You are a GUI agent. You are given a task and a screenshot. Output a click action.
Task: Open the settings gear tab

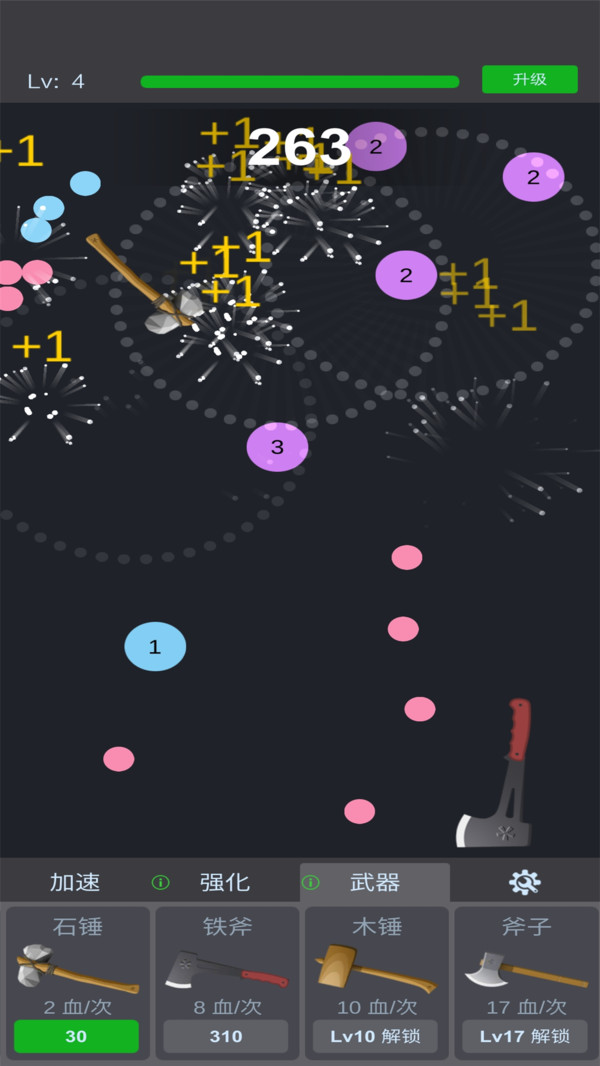click(x=524, y=882)
